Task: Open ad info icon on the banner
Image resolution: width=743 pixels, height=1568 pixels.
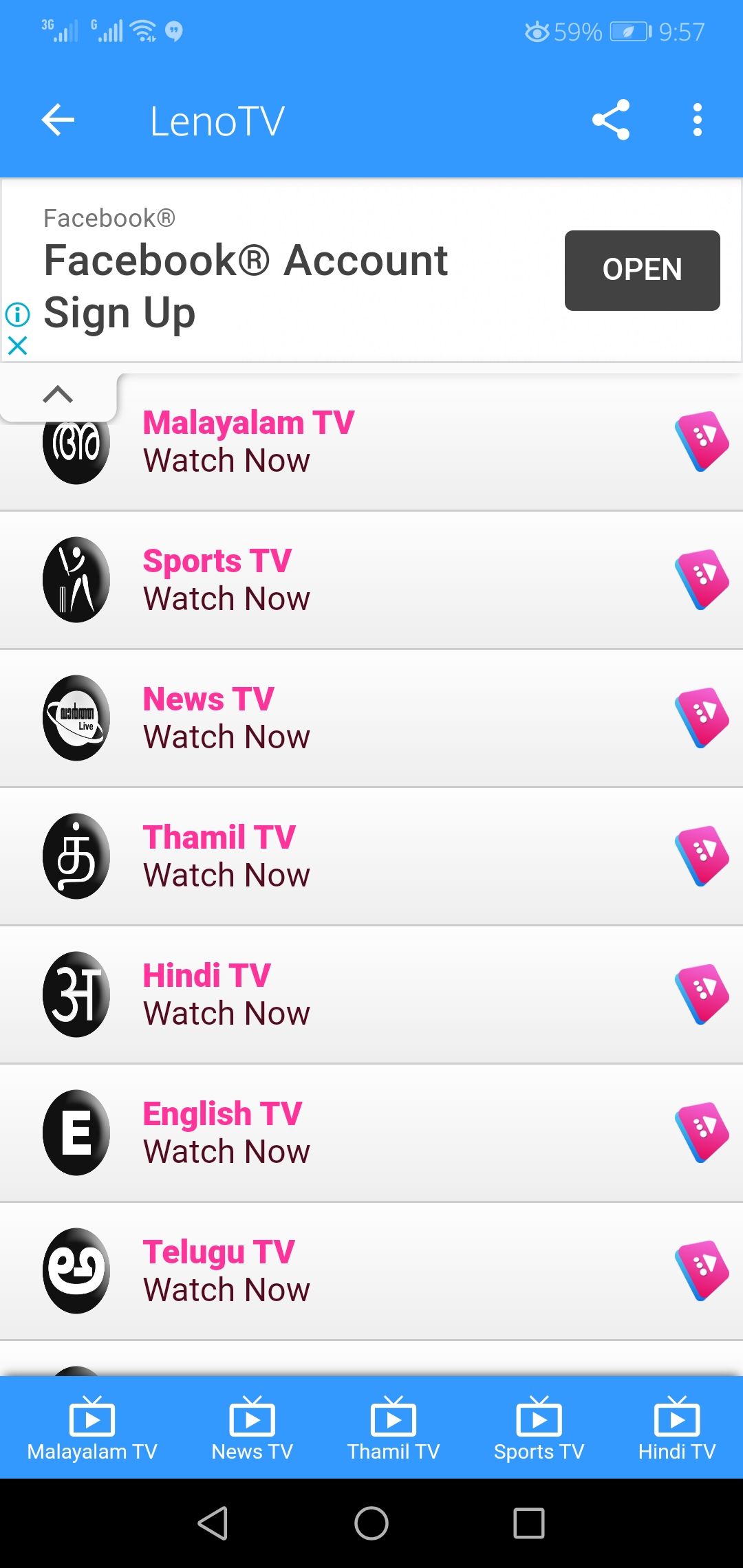Action: [17, 315]
